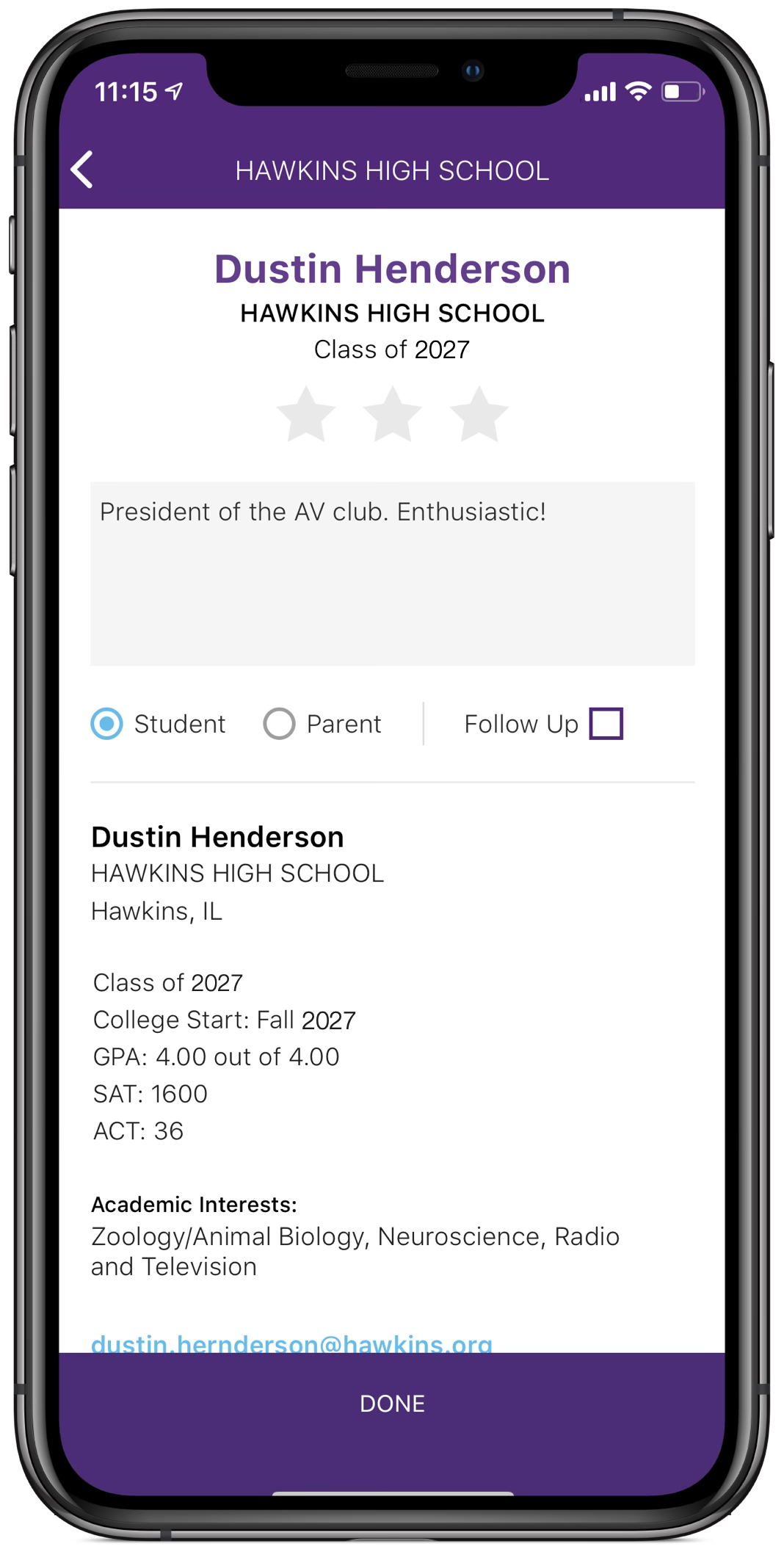Tap the DONE button
784x1549 pixels.
(x=392, y=1404)
